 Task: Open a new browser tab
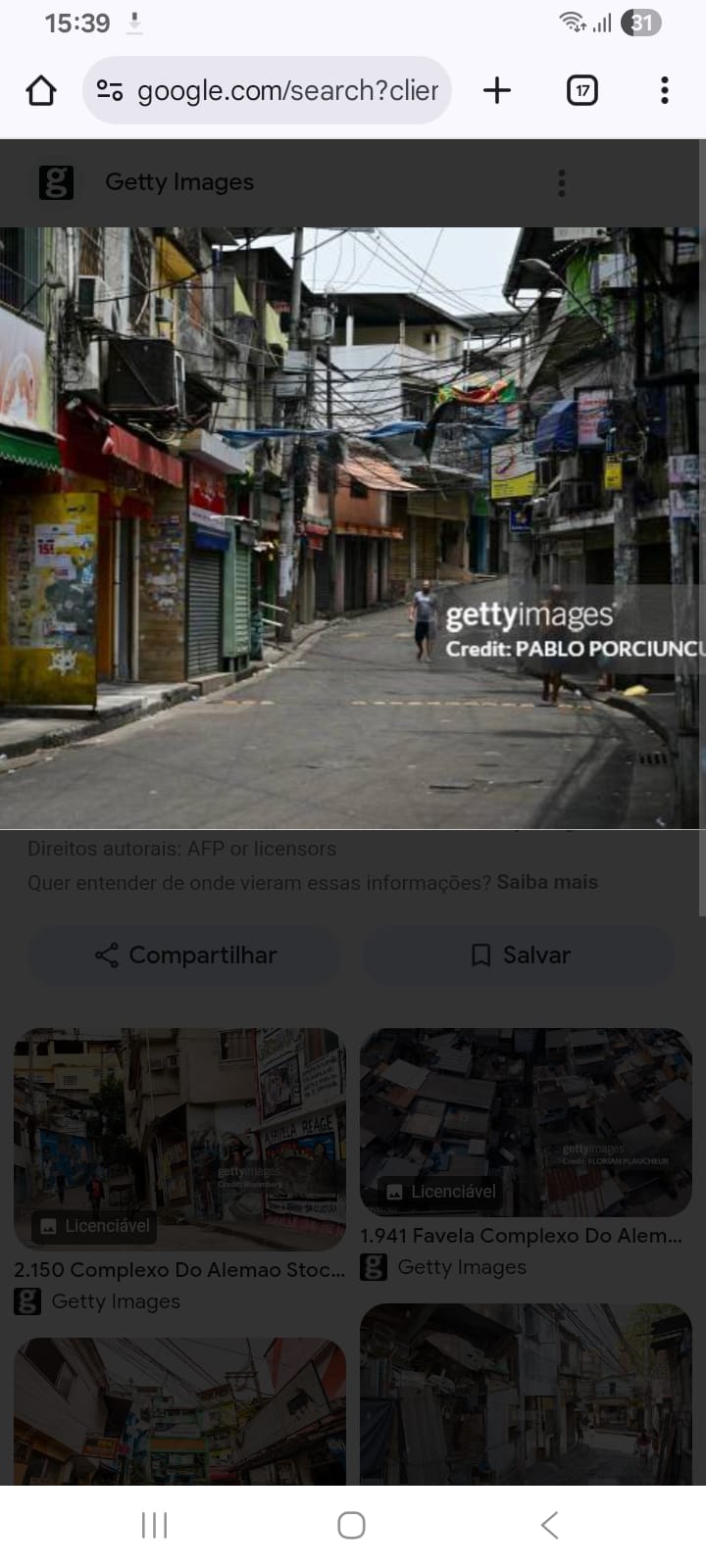point(497,90)
